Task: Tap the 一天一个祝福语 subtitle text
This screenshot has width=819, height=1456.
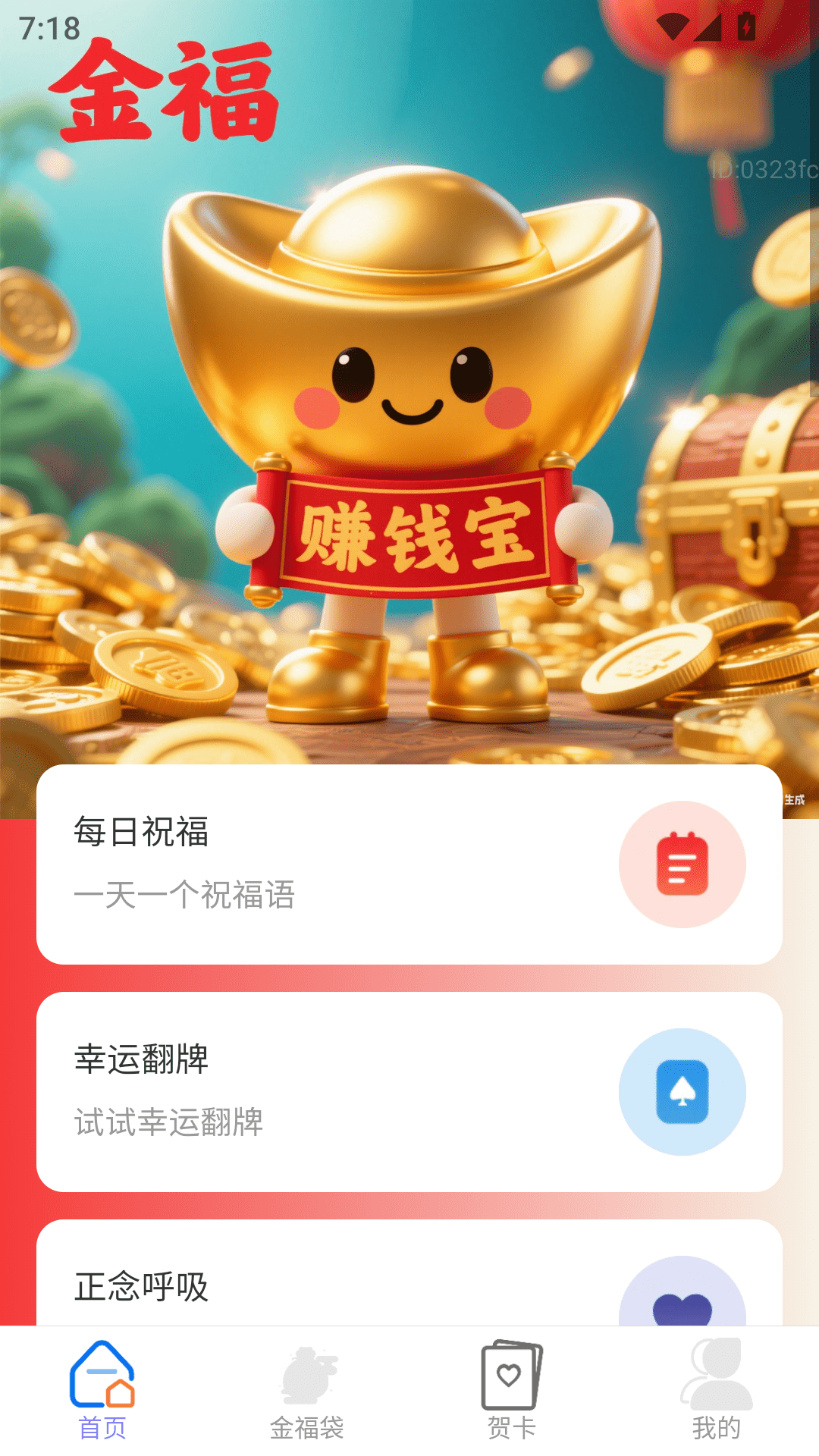Action: 187,896
